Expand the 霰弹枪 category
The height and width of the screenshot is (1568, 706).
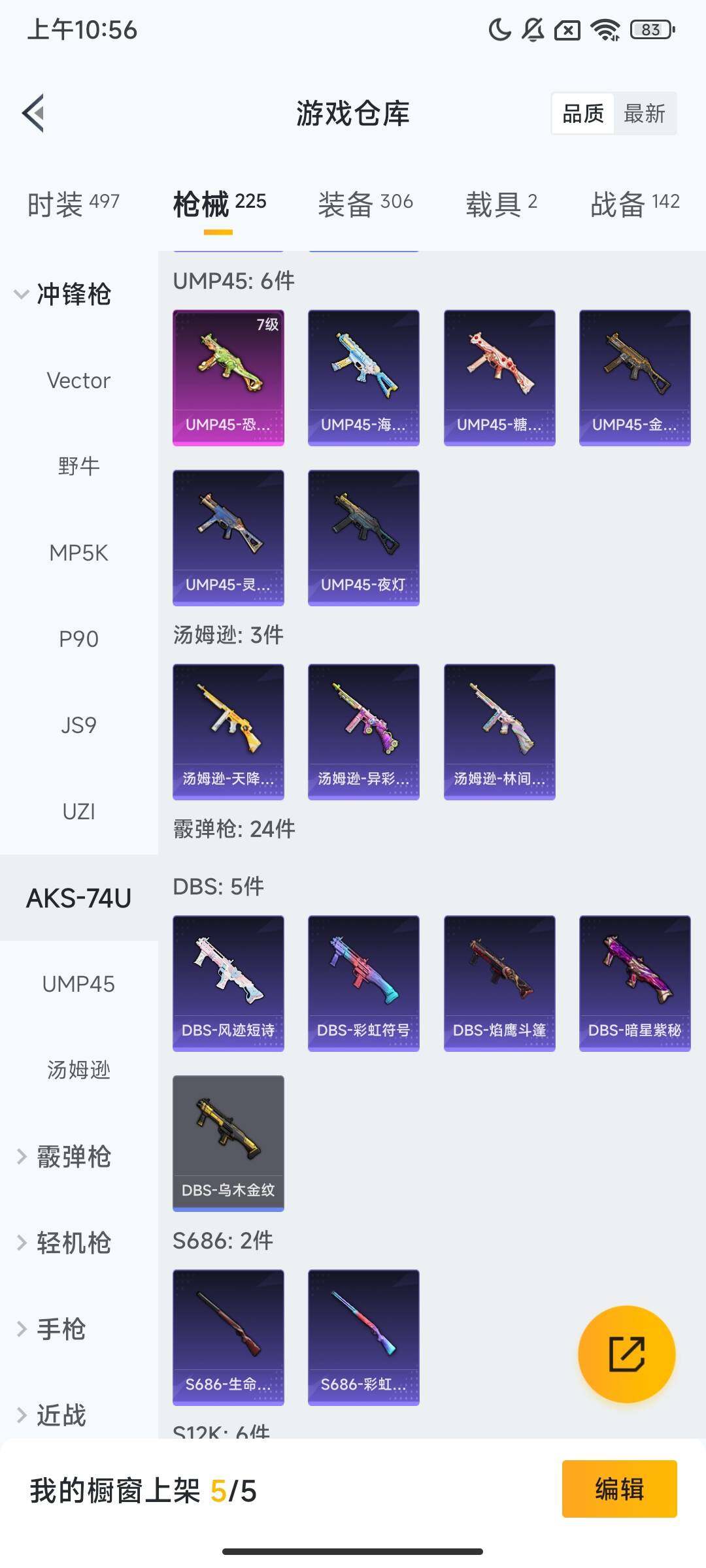pyautogui.click(x=72, y=1156)
